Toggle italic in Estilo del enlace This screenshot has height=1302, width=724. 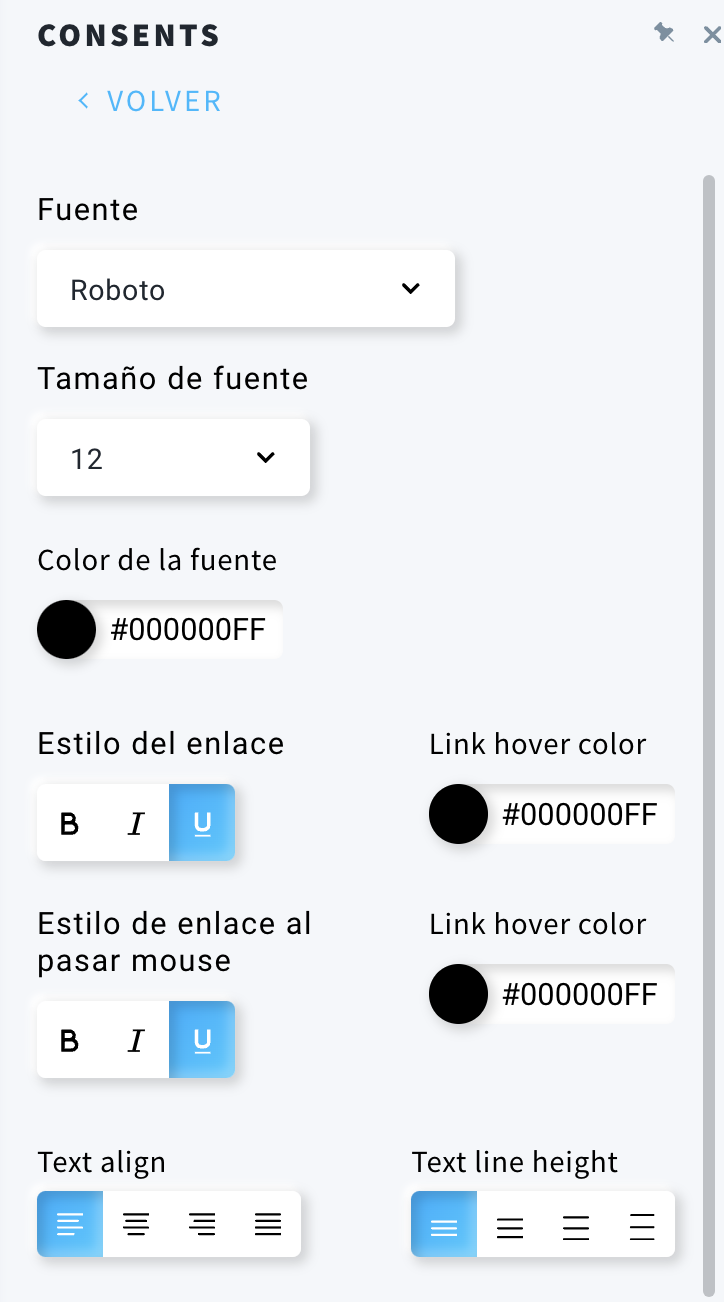click(136, 823)
